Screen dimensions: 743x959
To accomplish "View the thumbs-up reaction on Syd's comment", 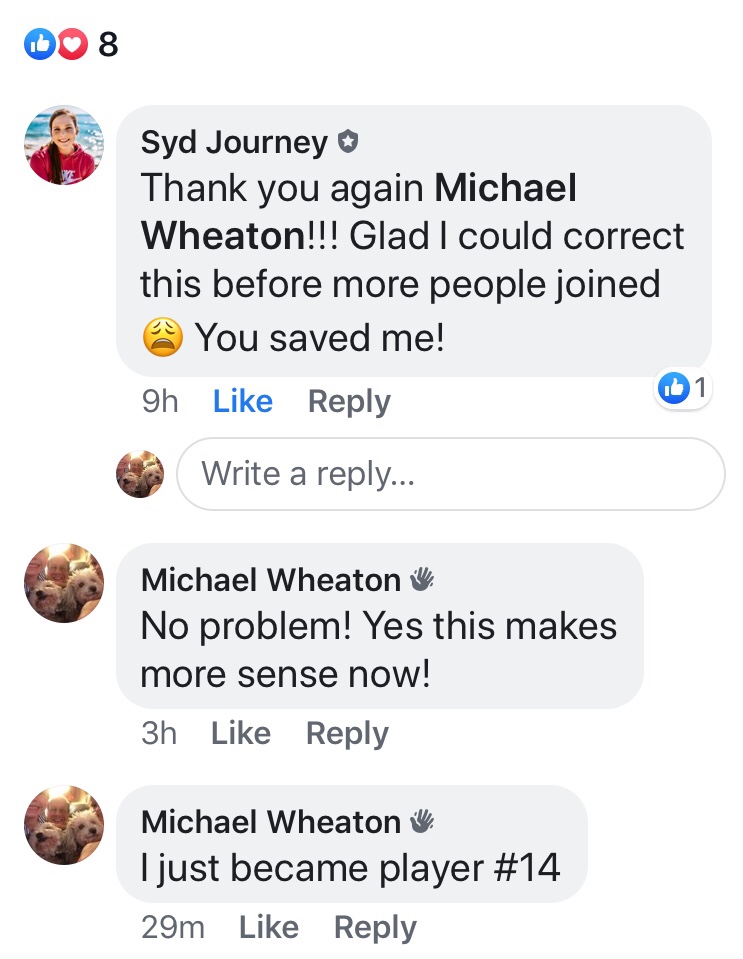I will pyautogui.click(x=684, y=388).
